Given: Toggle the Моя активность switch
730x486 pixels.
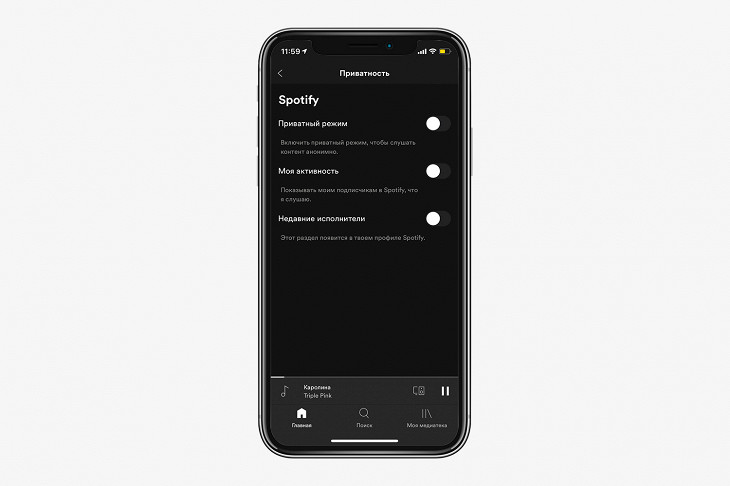Looking at the screenshot, I should click(x=437, y=171).
